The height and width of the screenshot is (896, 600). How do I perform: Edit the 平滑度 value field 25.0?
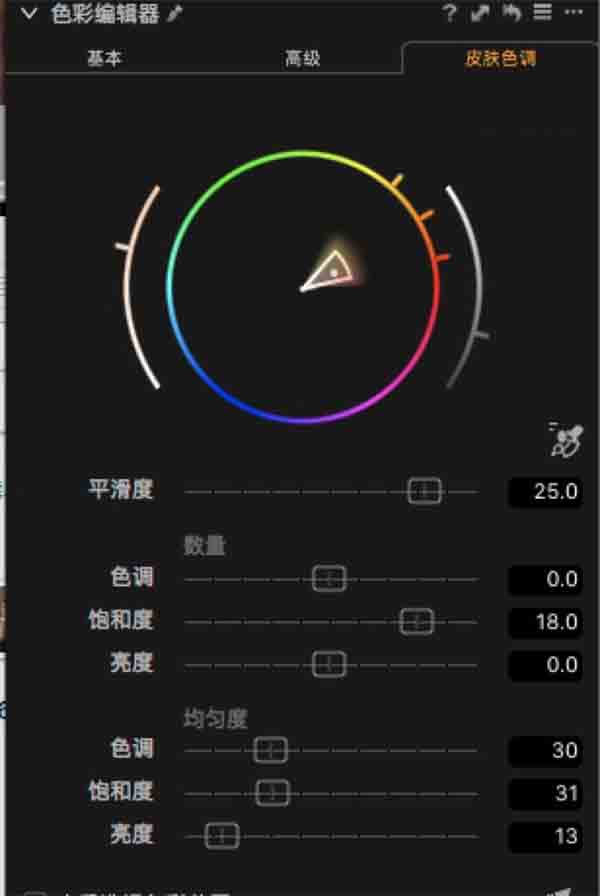click(x=545, y=492)
